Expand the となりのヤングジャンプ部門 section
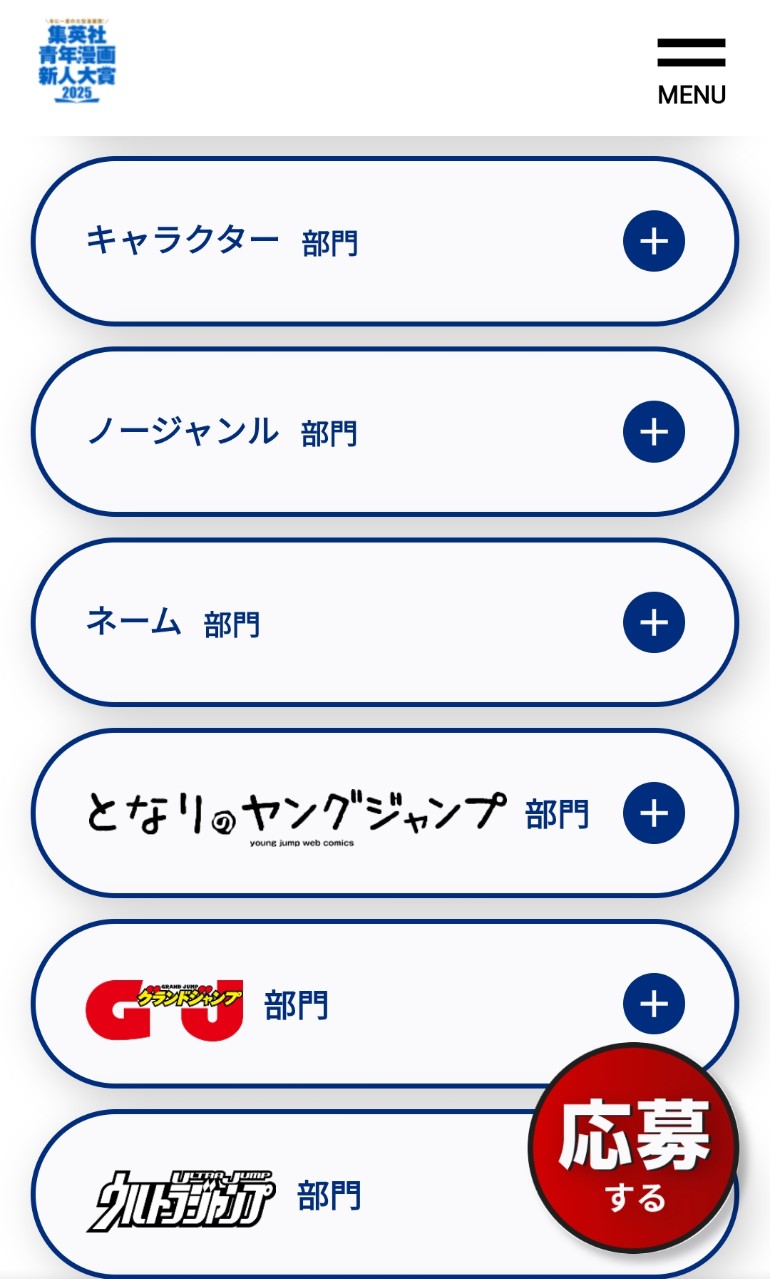 click(x=385, y=813)
